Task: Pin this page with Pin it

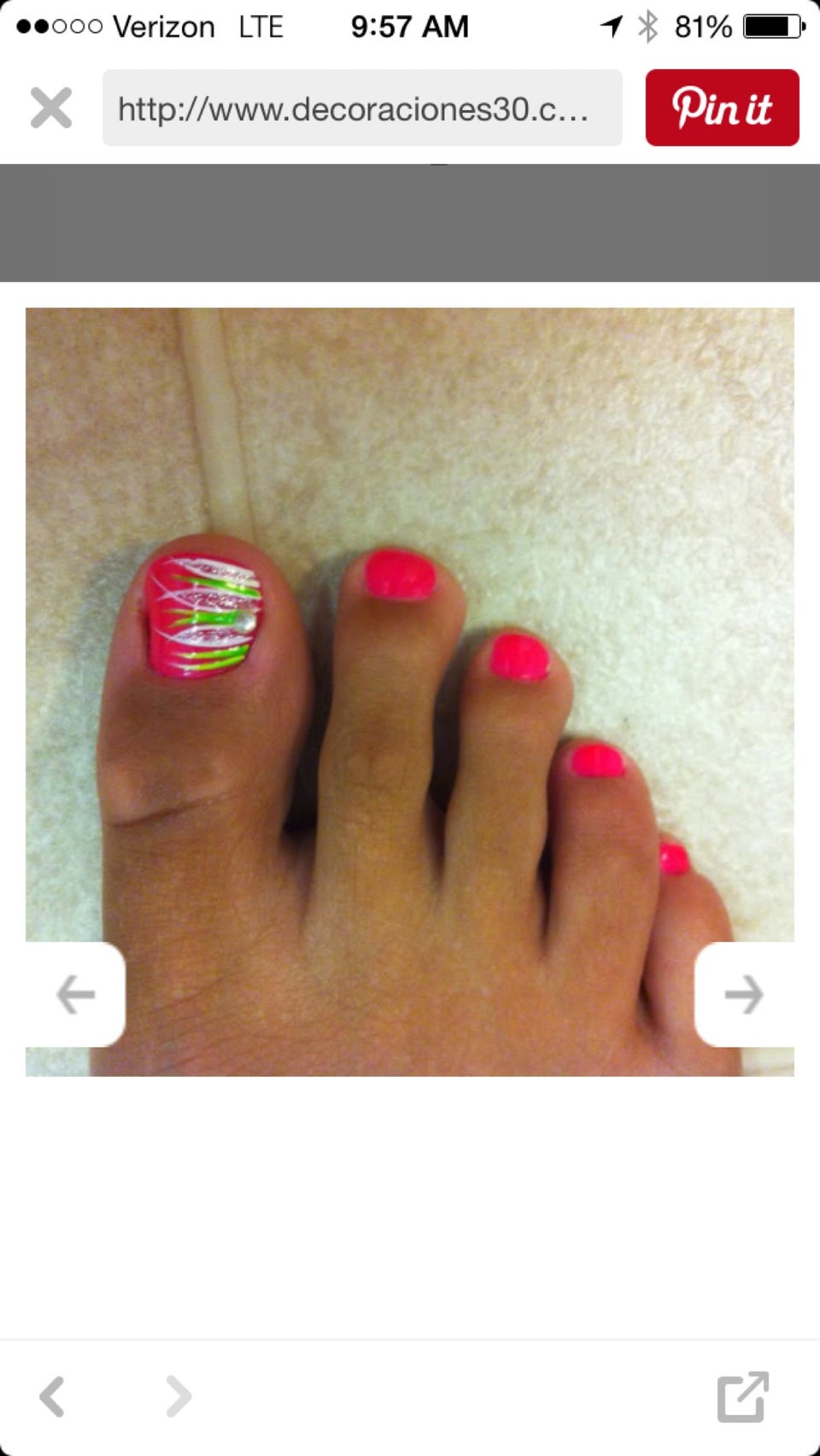Action: click(722, 108)
